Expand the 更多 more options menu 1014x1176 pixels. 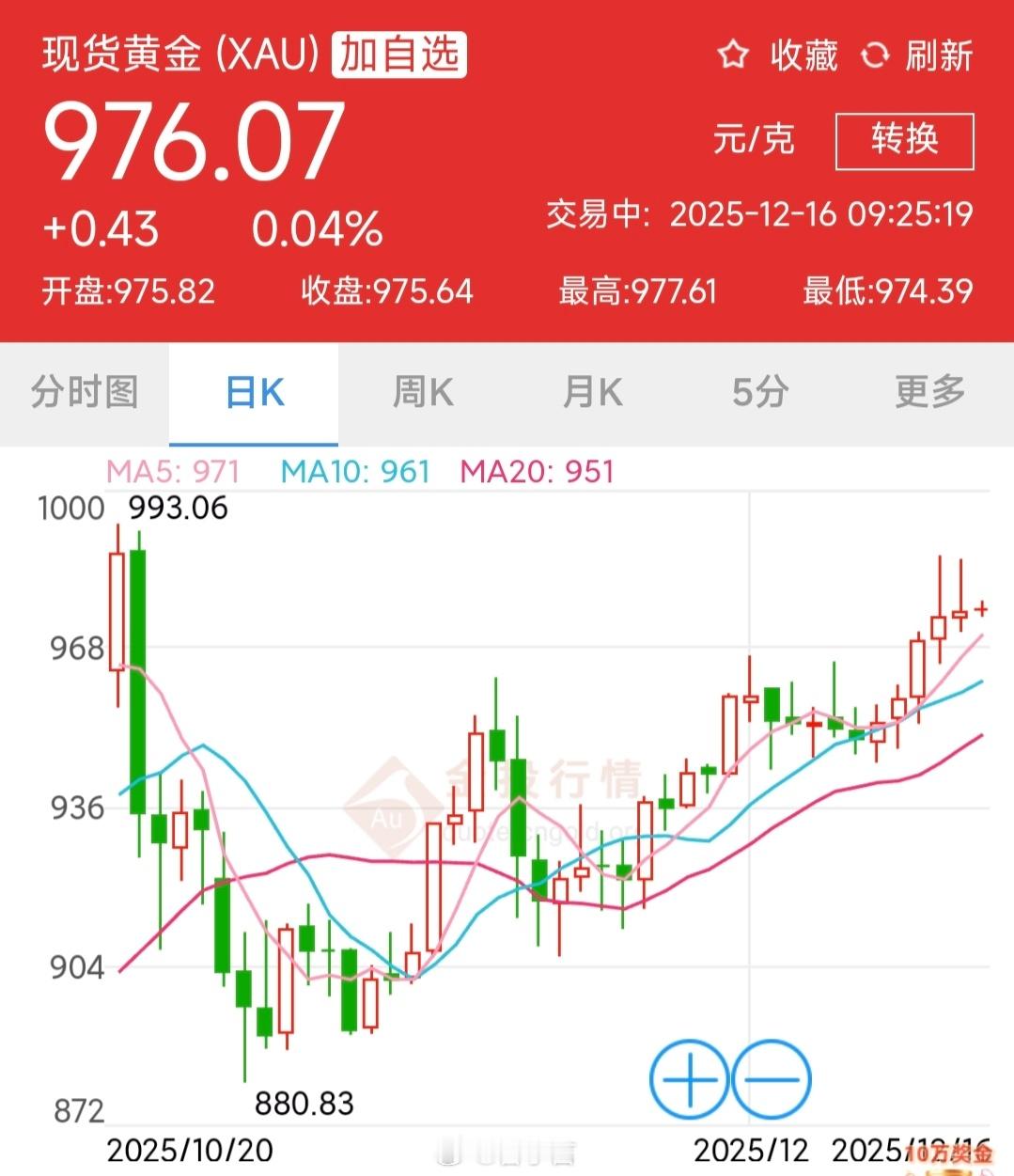pyautogui.click(x=928, y=392)
